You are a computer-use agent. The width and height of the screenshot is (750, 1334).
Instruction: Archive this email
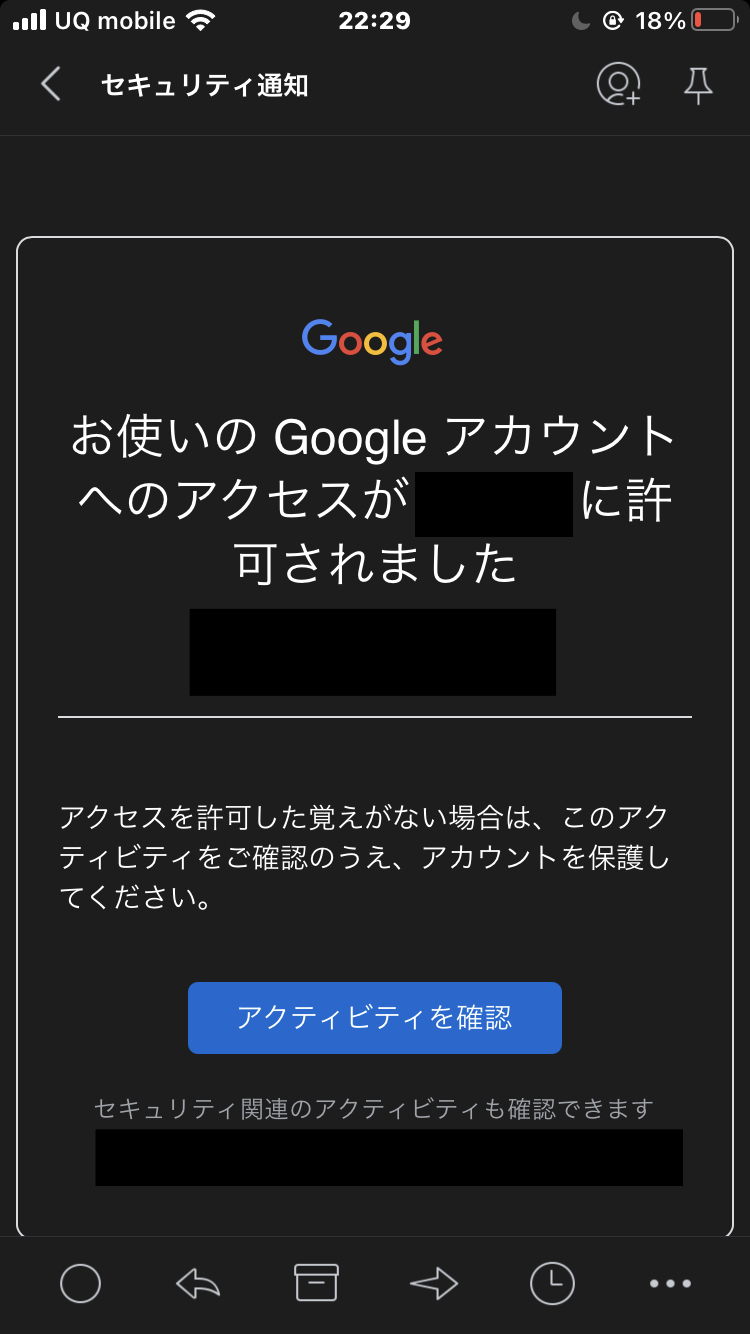tap(316, 1283)
